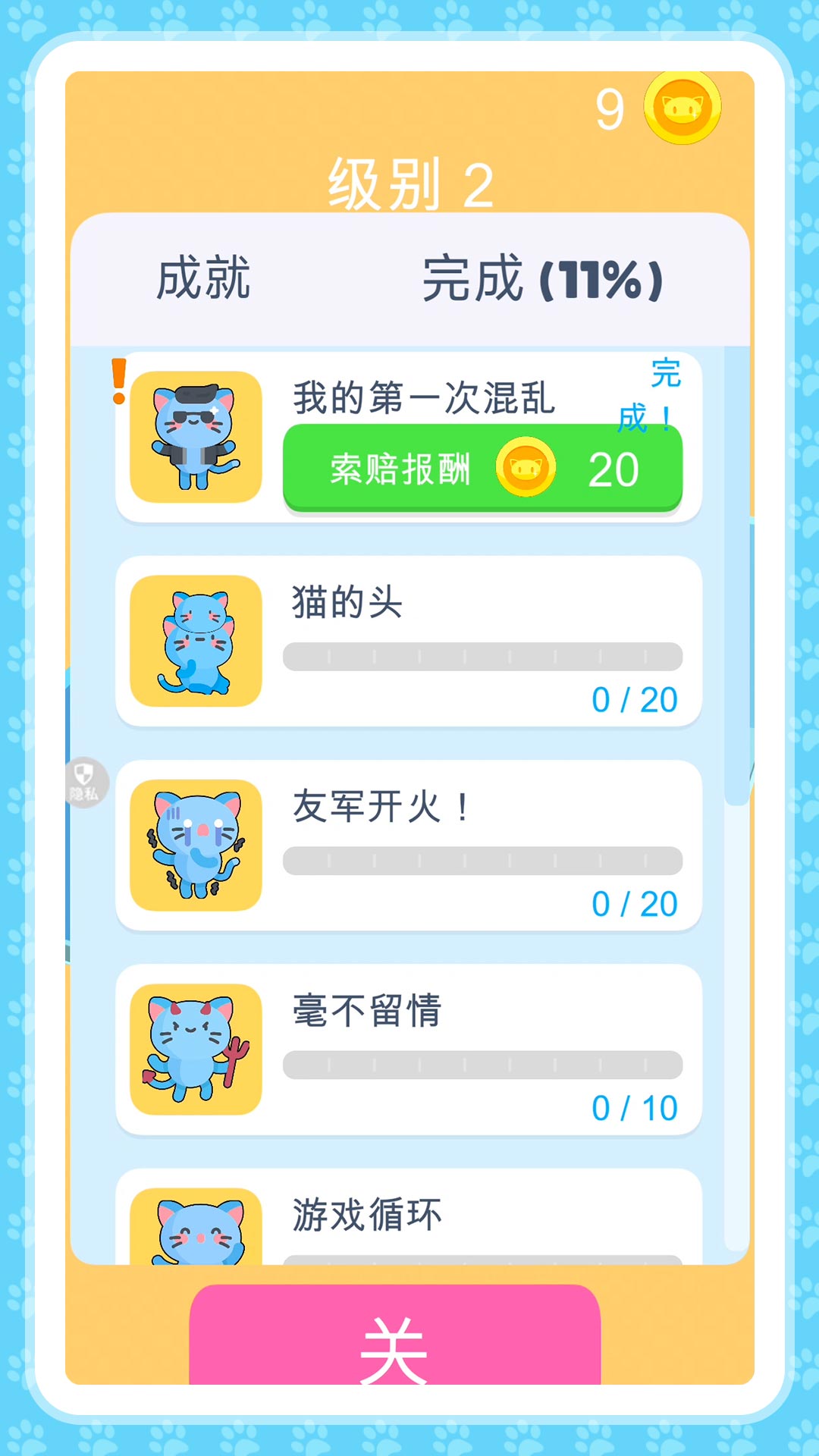The image size is (819, 1456).
Task: Select the happy cat icon for 游戏循环
Action: coord(196,1228)
